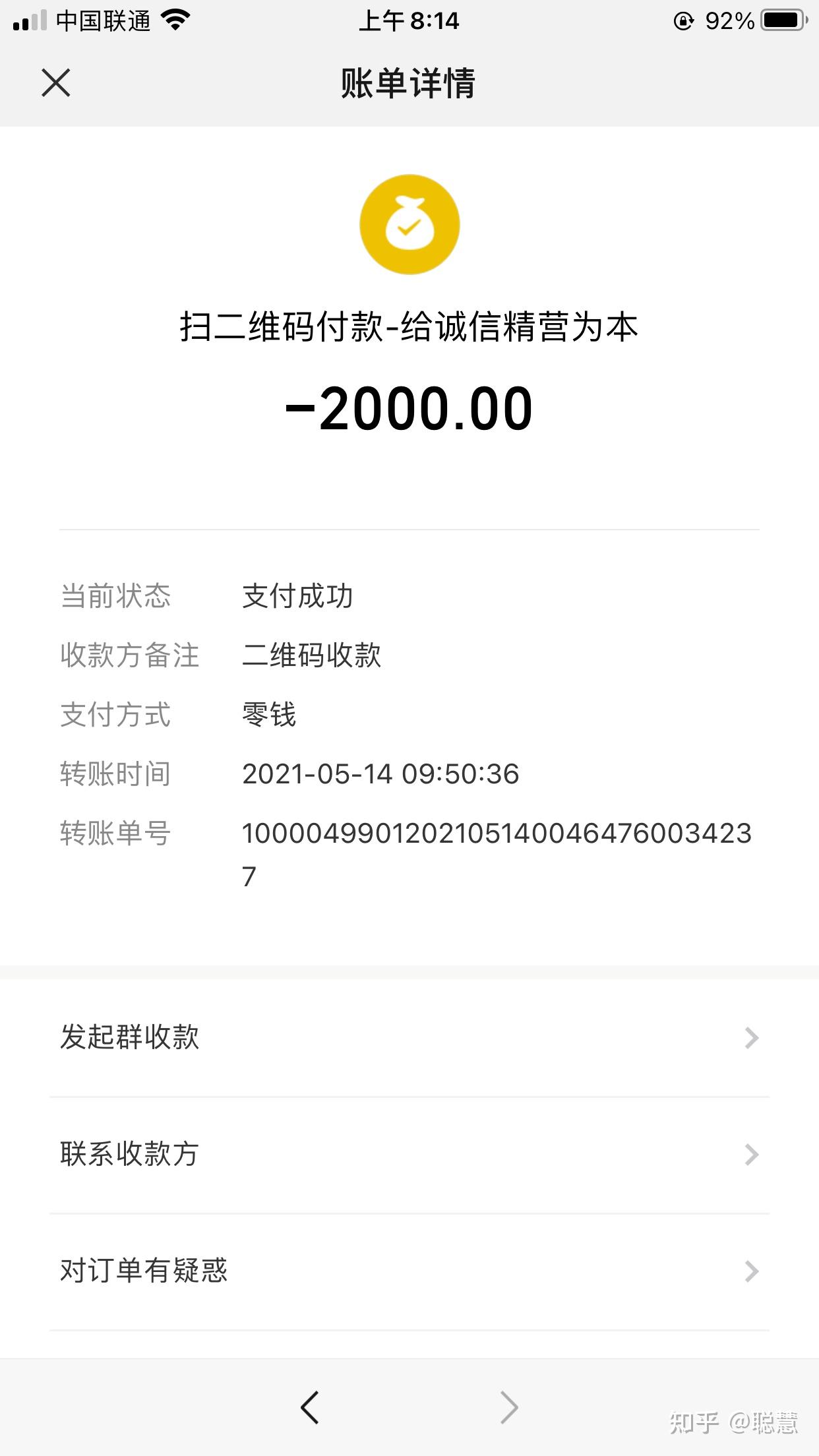Go back with the bottom back arrow
This screenshot has height=1456, width=819.
pyautogui.click(x=309, y=1407)
